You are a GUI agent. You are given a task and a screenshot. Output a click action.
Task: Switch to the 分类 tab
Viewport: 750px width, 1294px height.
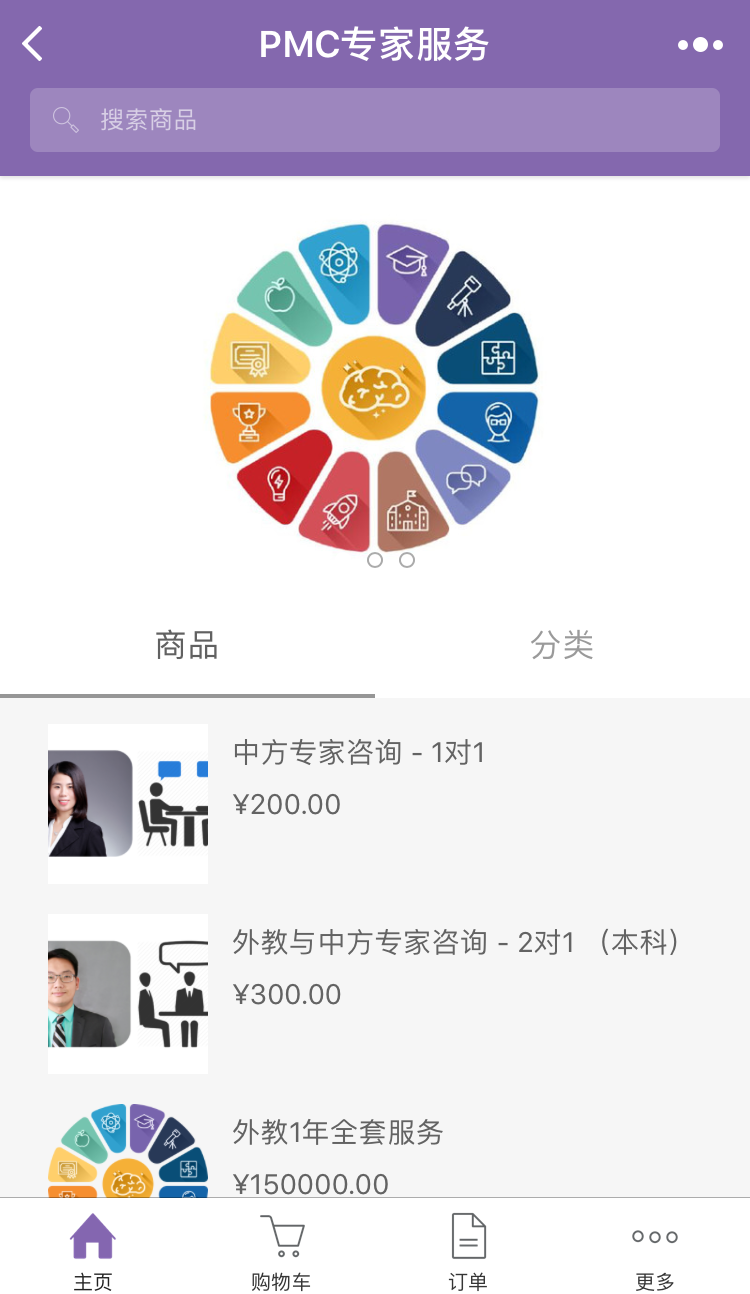click(x=562, y=646)
